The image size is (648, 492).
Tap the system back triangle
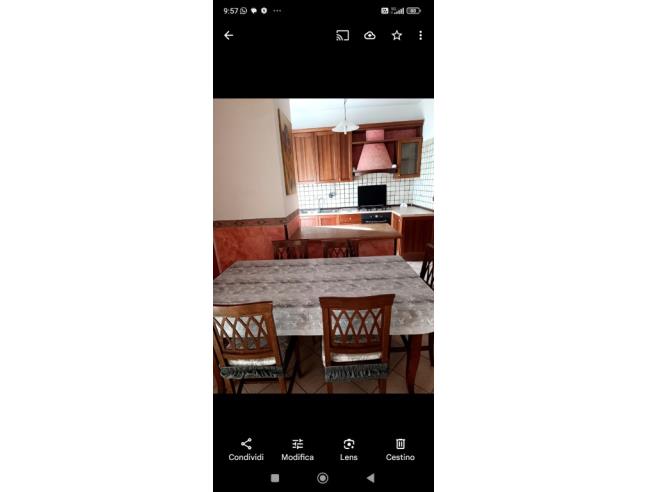point(370,478)
